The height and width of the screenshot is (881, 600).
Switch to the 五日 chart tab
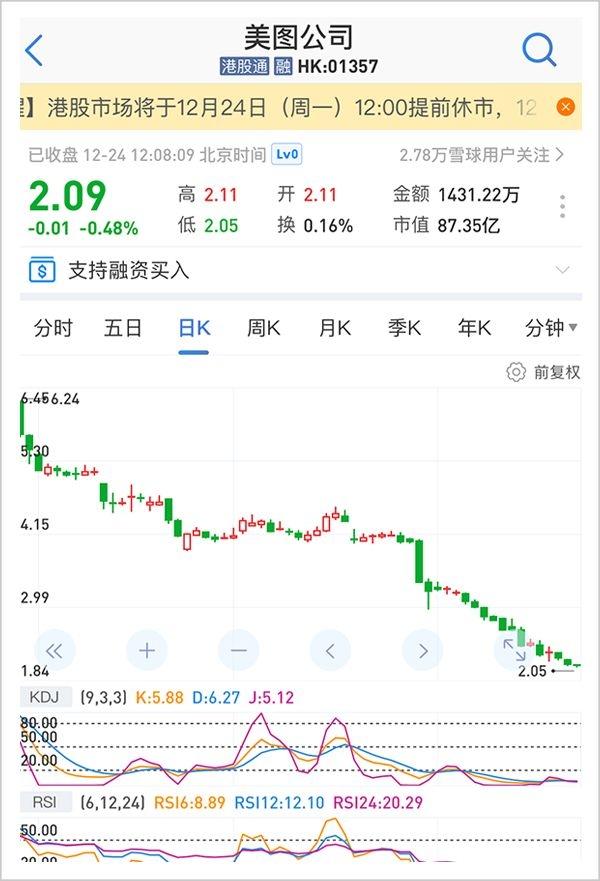click(x=123, y=328)
